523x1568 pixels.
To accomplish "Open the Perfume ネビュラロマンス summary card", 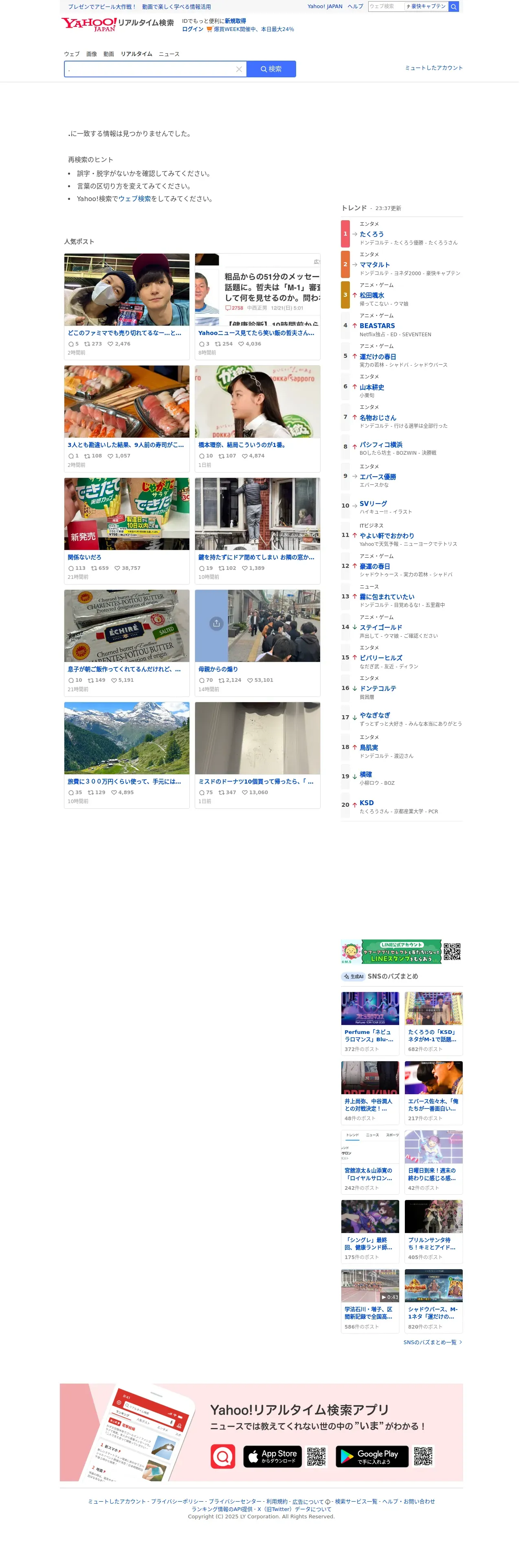I will (369, 1036).
